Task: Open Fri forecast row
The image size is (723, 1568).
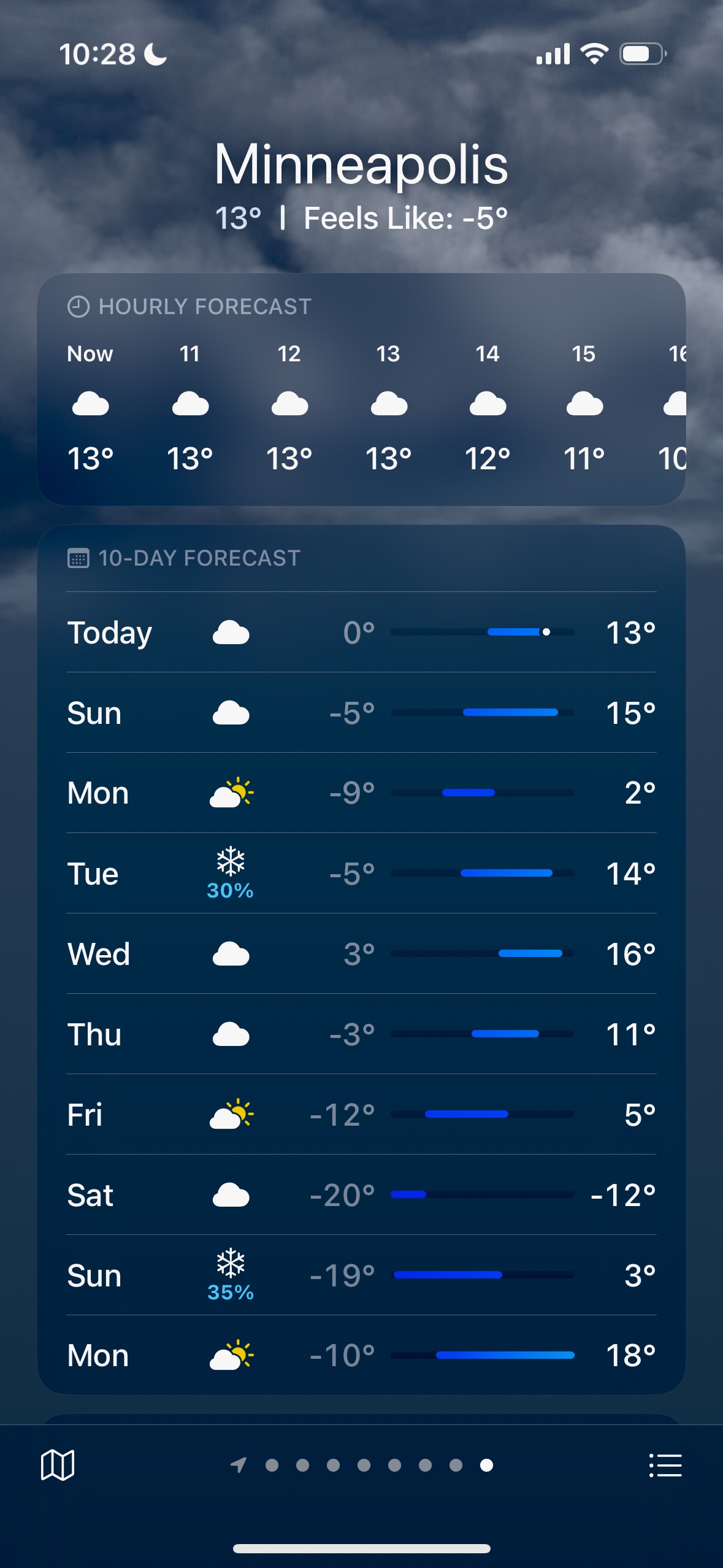Action: point(361,1115)
